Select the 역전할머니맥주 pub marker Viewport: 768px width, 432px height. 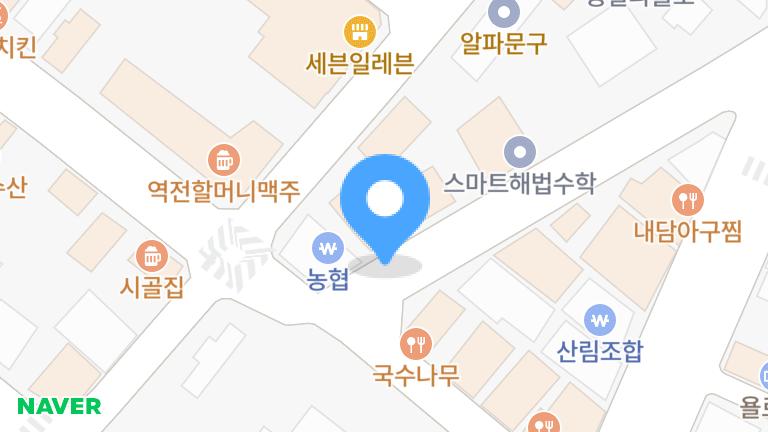click(x=222, y=158)
